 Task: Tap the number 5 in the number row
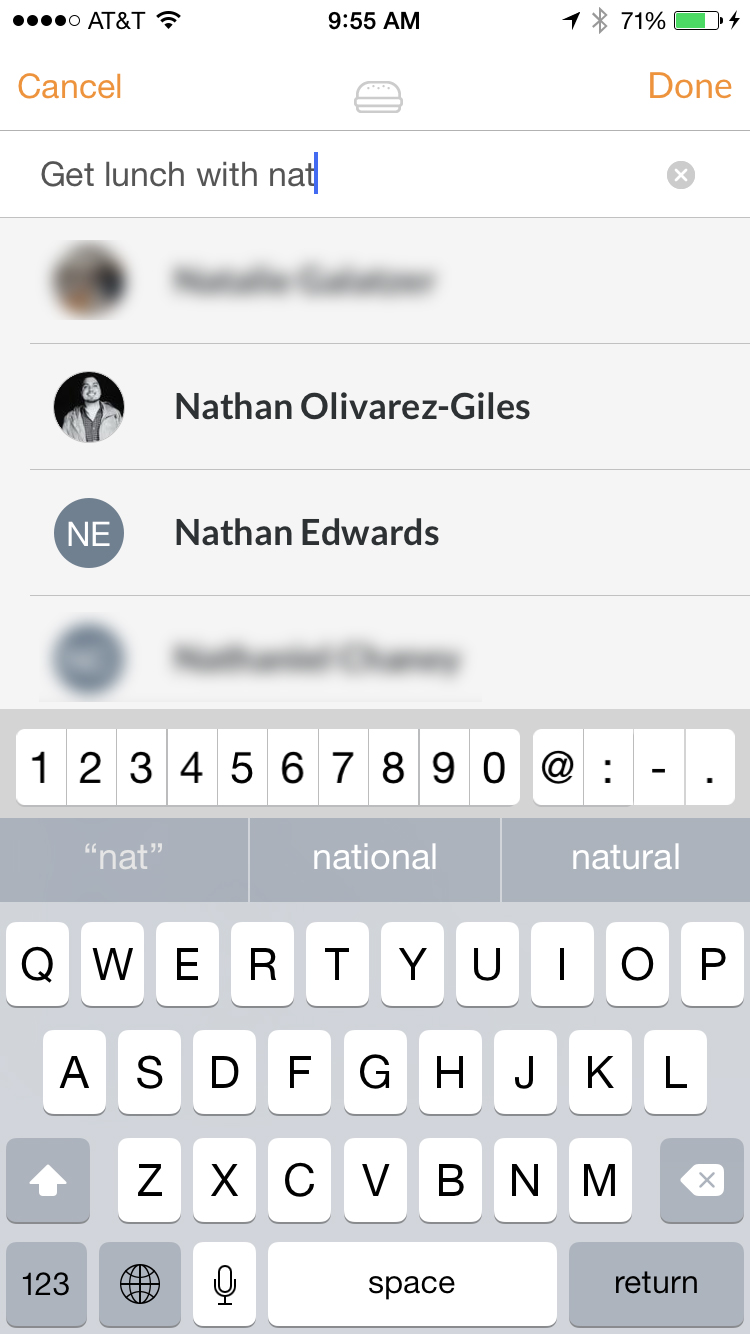[x=242, y=768]
